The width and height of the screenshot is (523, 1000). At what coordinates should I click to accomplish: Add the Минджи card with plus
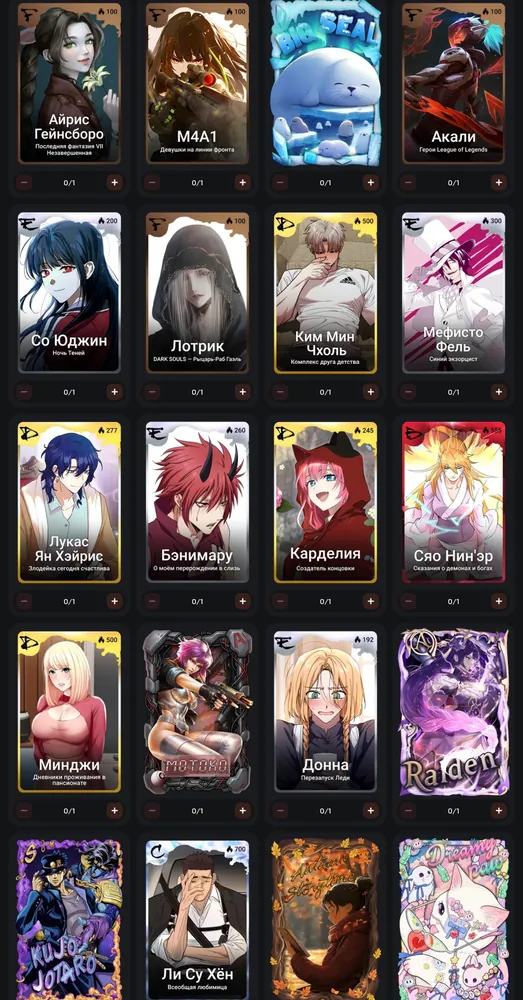tap(115, 811)
